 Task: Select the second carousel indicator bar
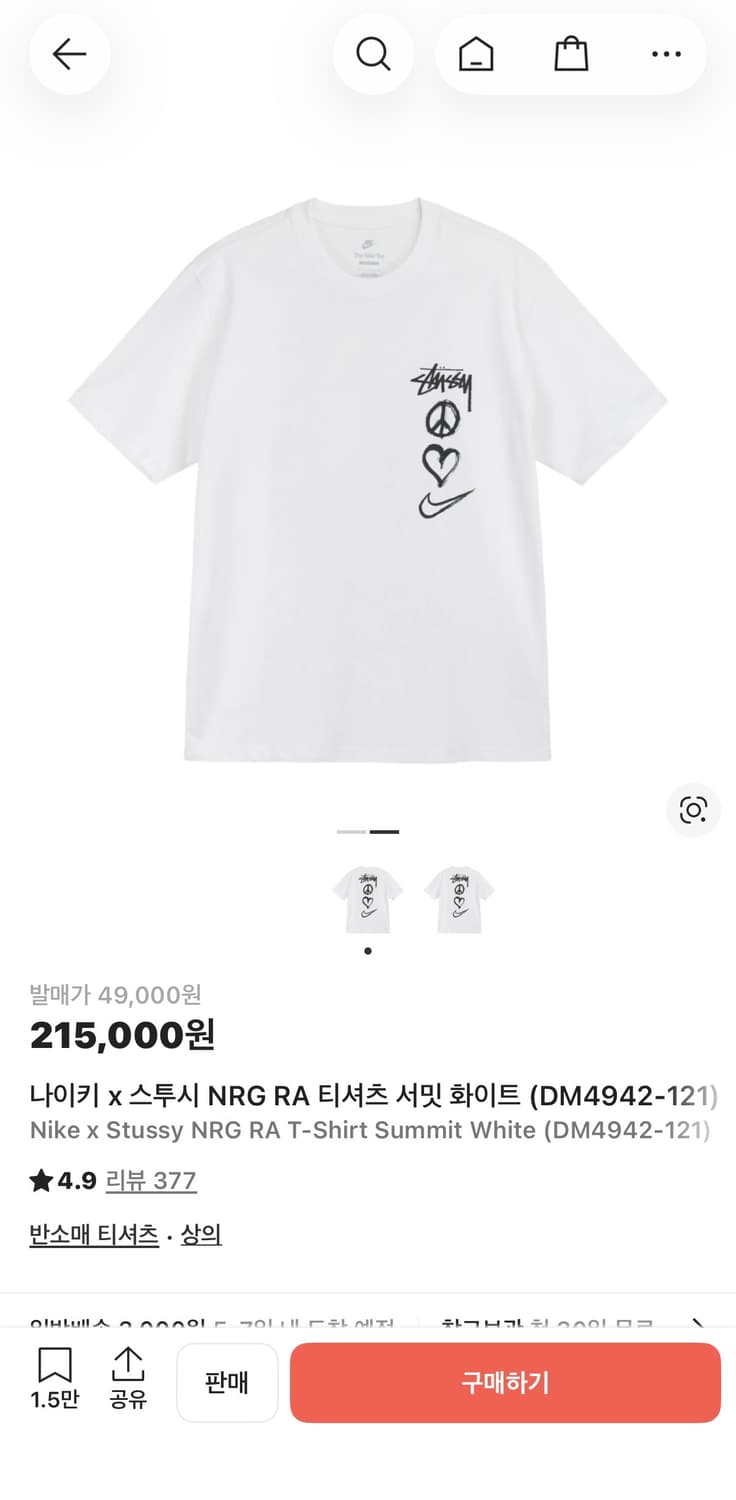point(384,832)
